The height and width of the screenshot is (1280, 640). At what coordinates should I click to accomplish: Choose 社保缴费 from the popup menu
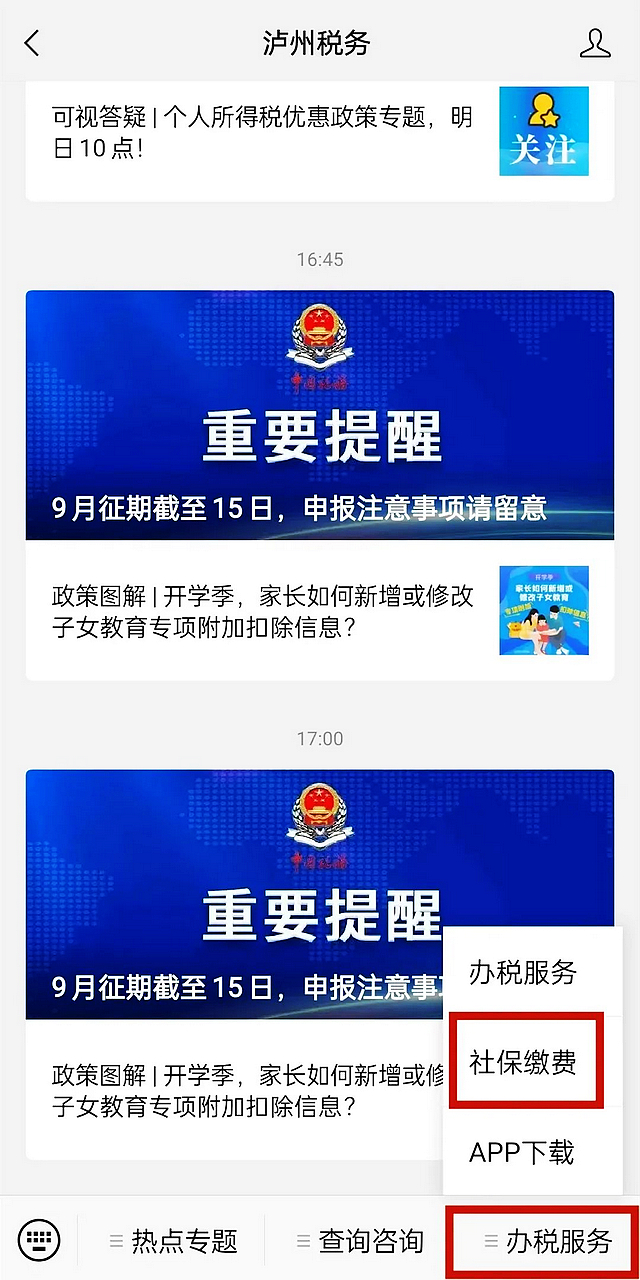523,1062
